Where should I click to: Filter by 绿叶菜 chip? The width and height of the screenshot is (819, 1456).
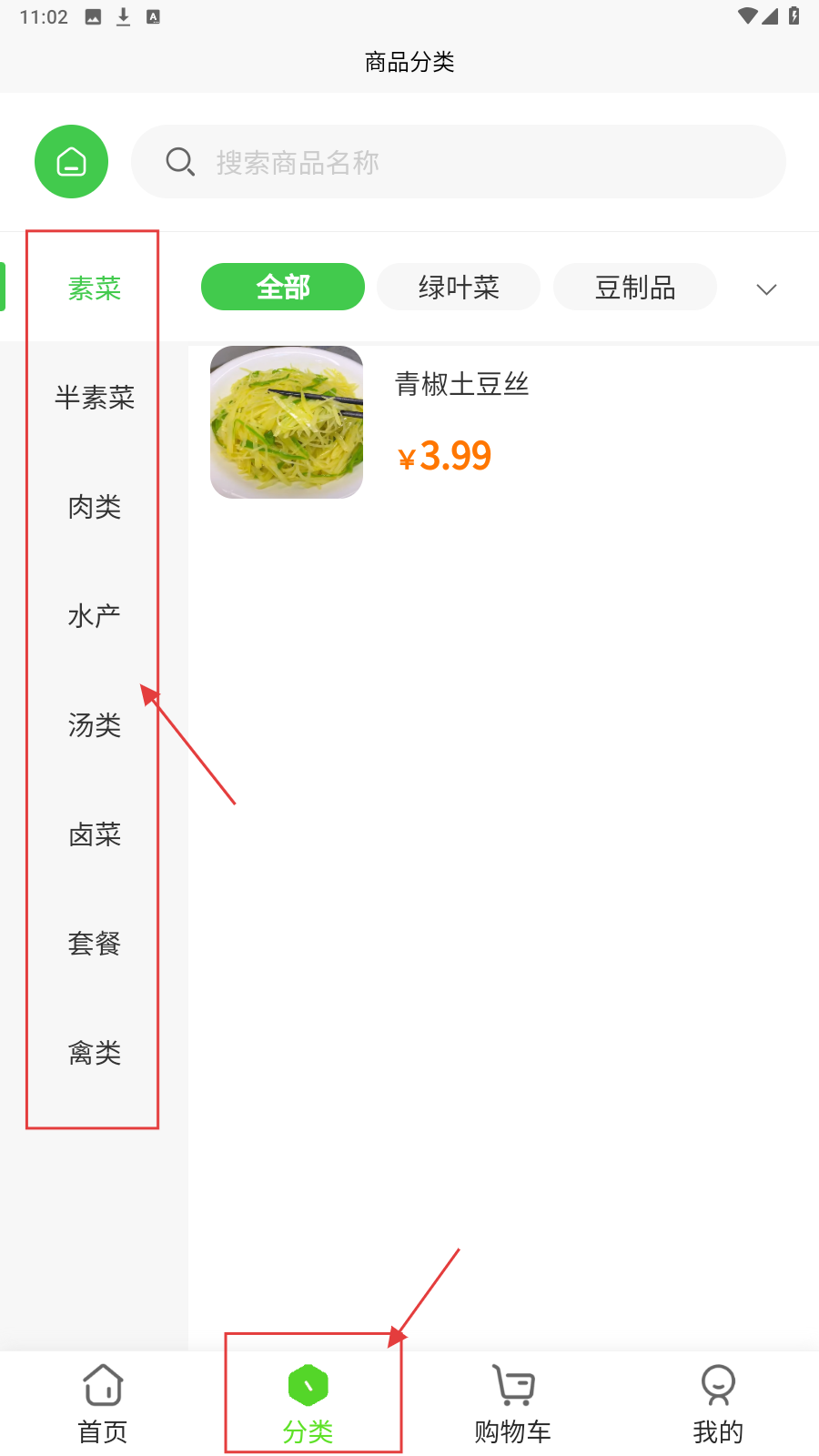[459, 288]
